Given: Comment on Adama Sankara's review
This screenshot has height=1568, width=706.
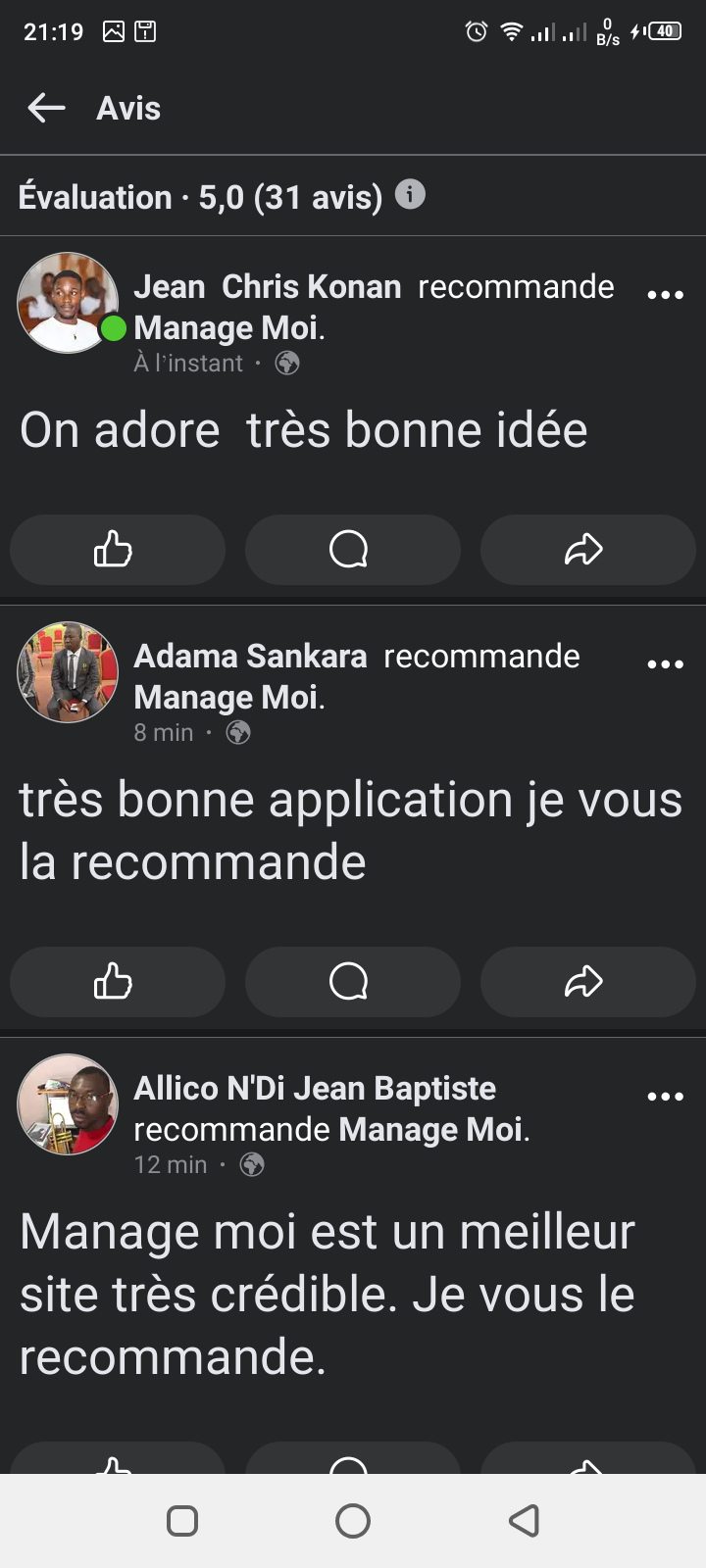Looking at the screenshot, I should coord(352,981).
